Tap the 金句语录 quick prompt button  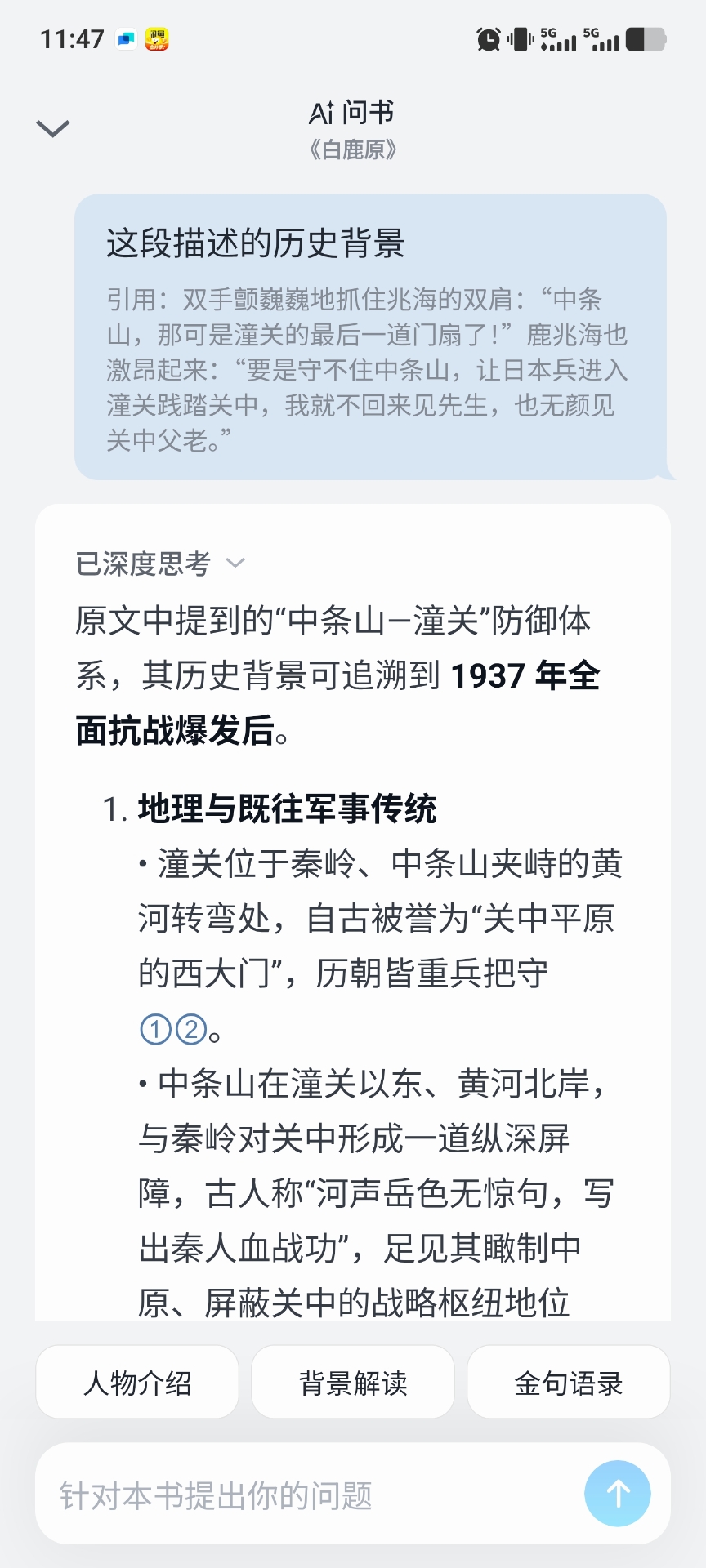[569, 1381]
